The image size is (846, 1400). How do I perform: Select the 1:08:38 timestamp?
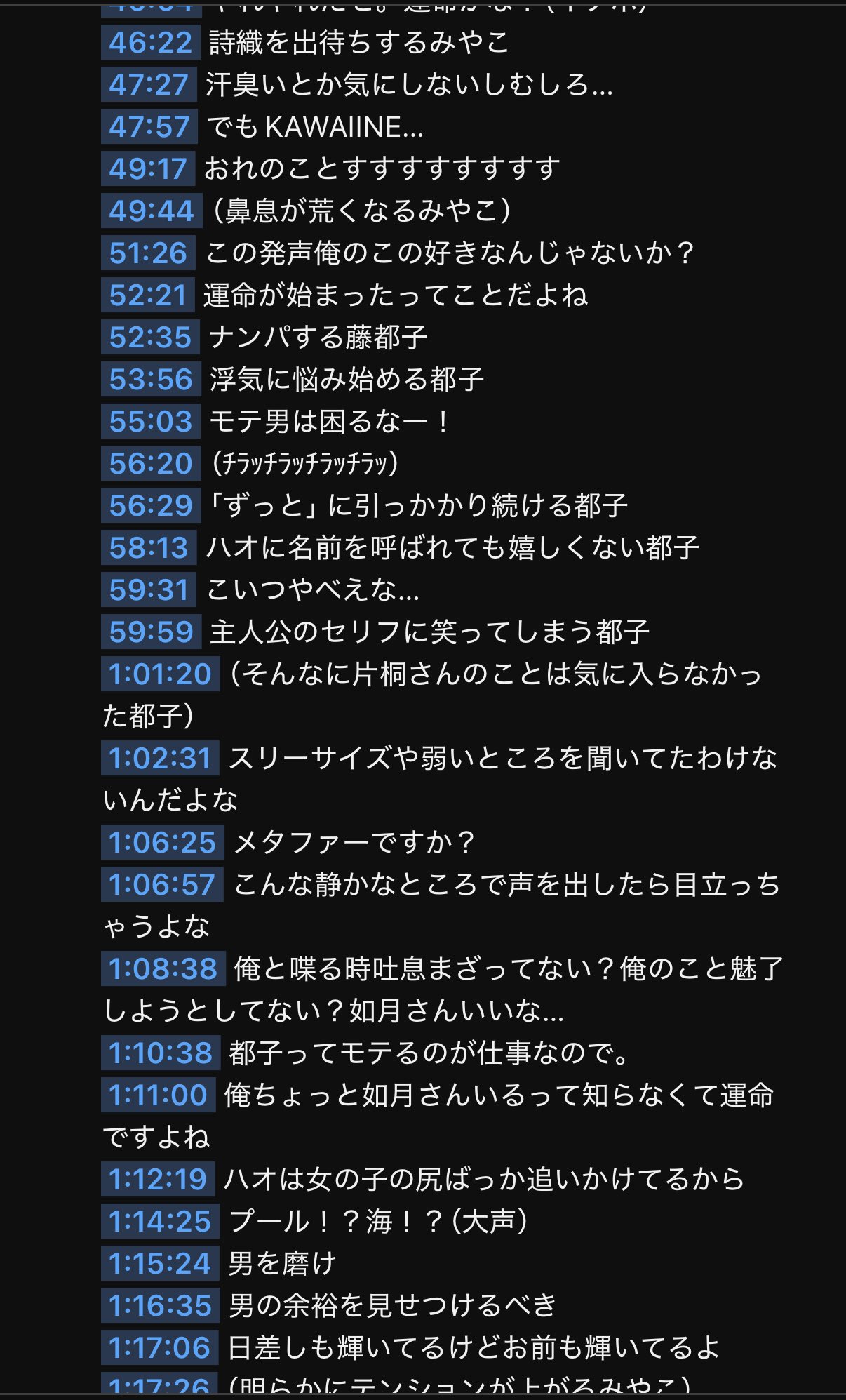163,969
